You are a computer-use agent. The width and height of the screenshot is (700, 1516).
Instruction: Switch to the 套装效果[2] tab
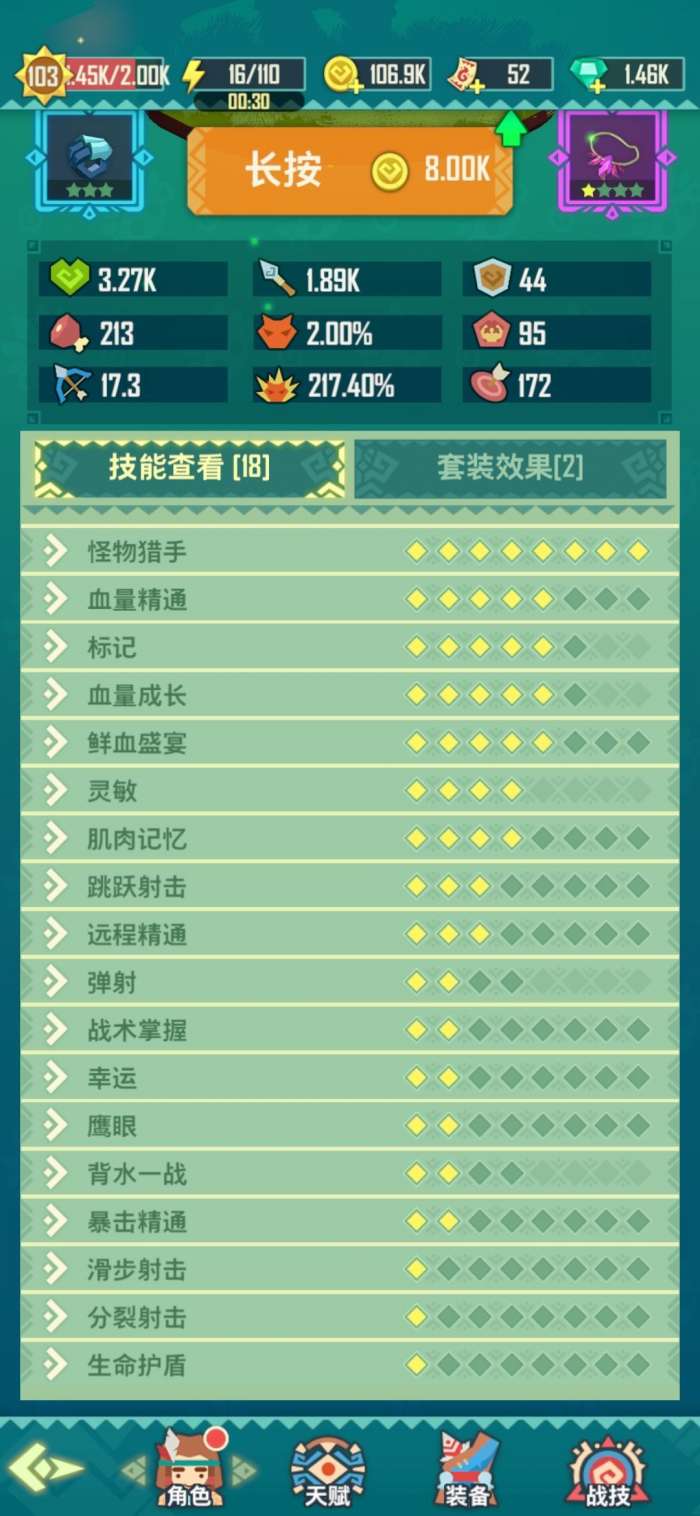510,468
